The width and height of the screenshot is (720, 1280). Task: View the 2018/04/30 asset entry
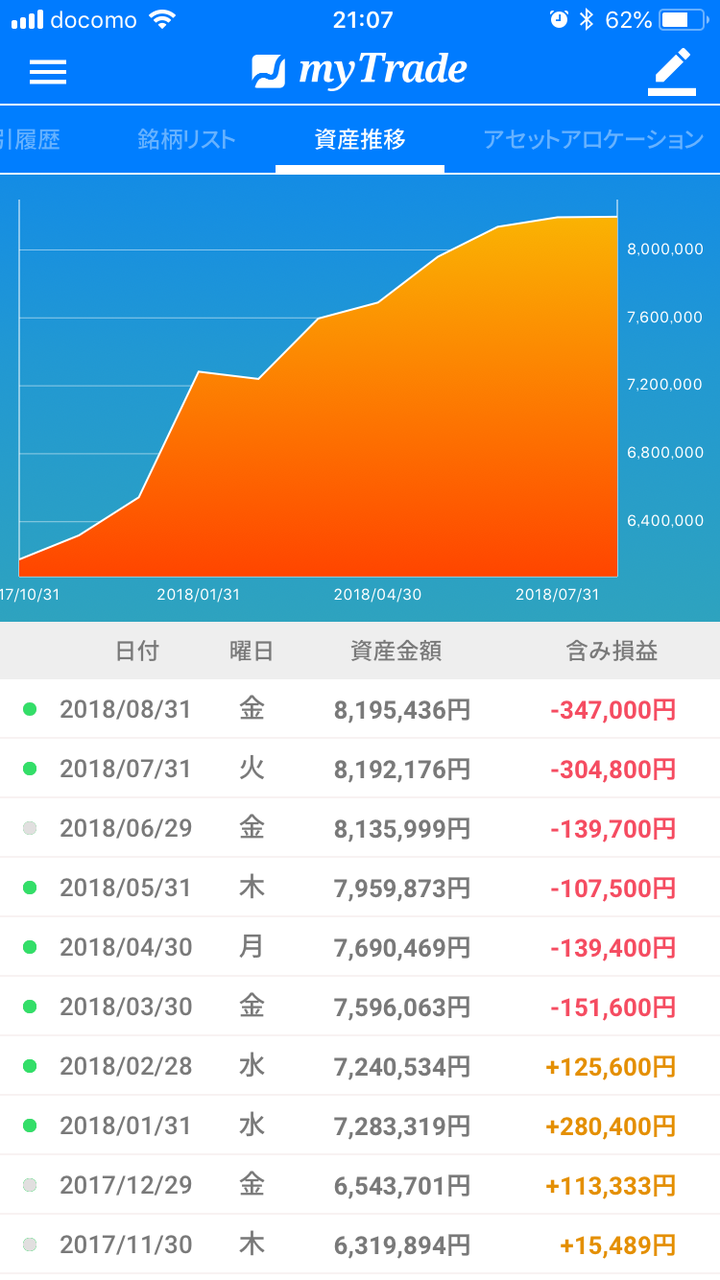[360, 947]
